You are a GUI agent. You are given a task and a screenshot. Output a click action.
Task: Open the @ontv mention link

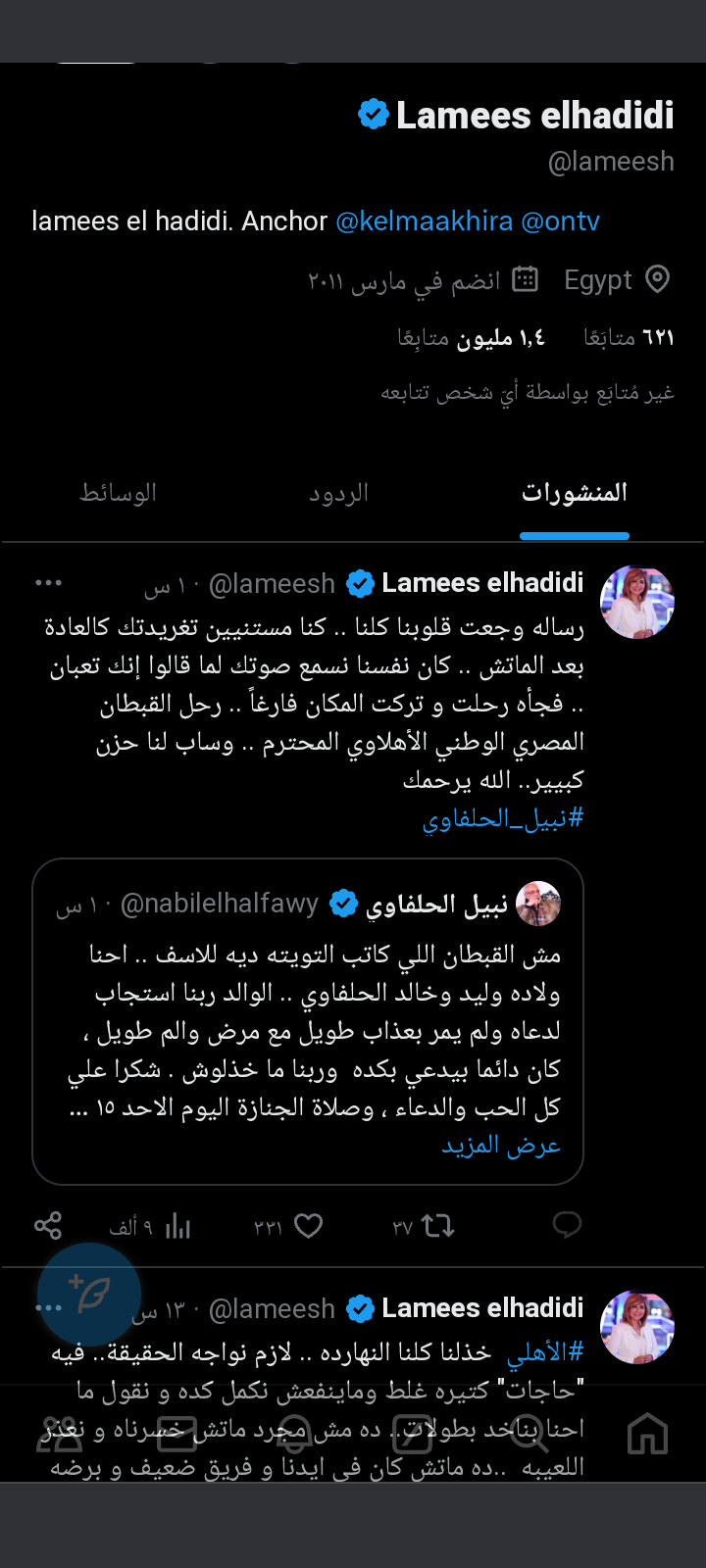[560, 221]
